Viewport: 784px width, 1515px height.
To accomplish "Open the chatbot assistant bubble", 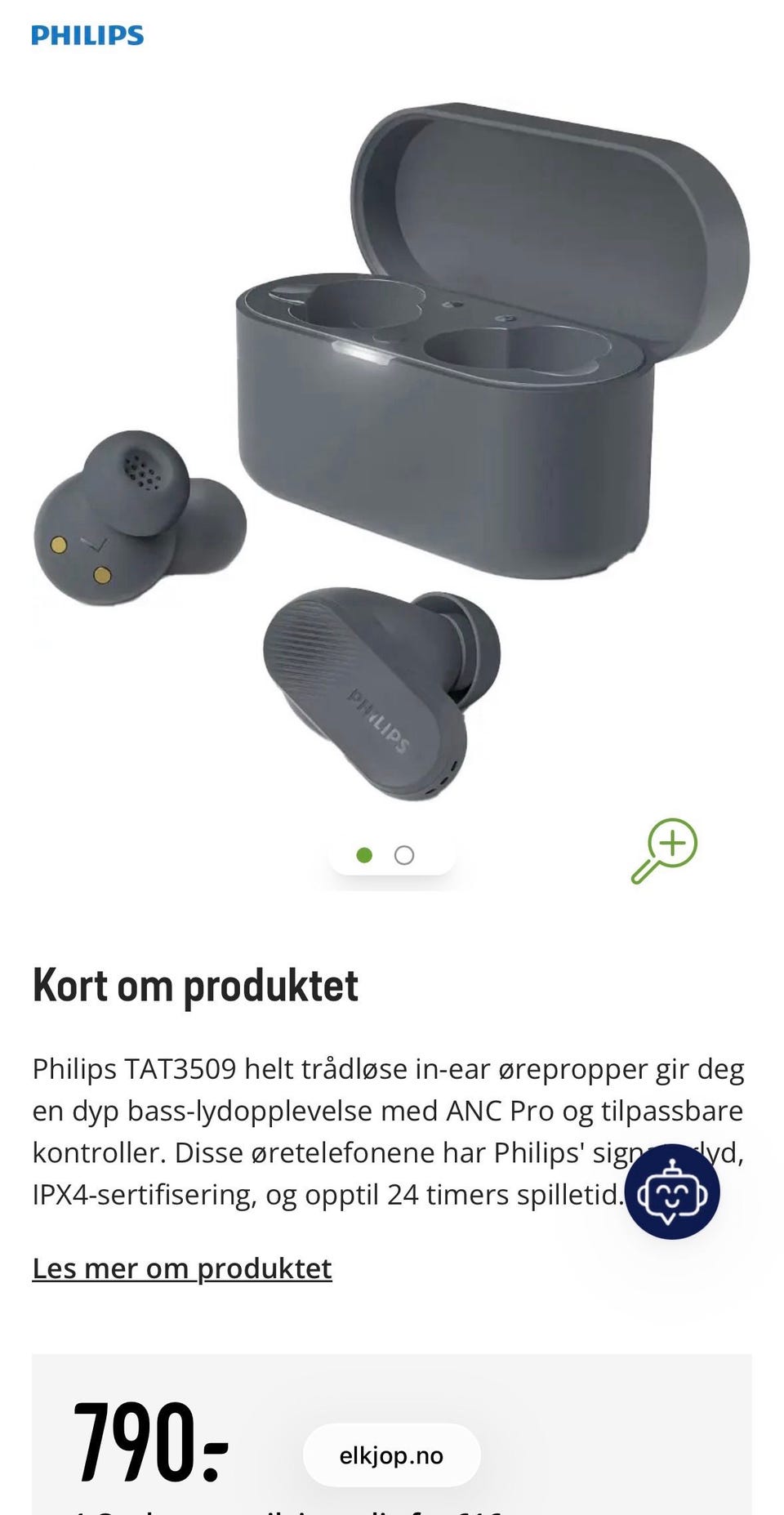I will coord(672,1192).
